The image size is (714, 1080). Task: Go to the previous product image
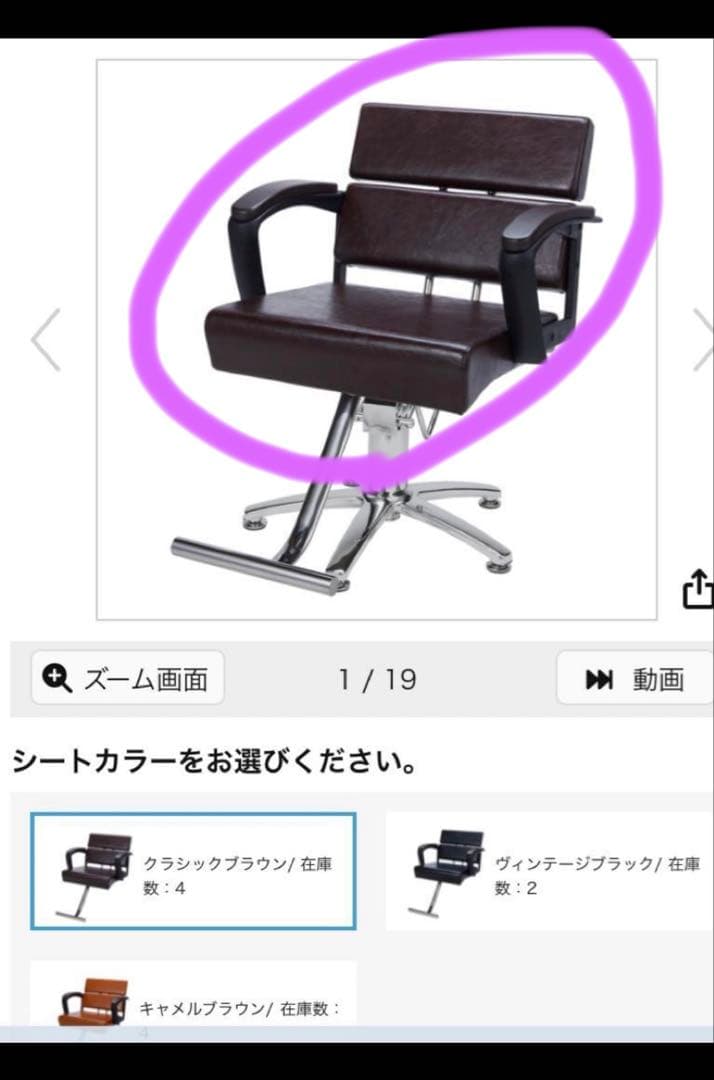[x=46, y=340]
